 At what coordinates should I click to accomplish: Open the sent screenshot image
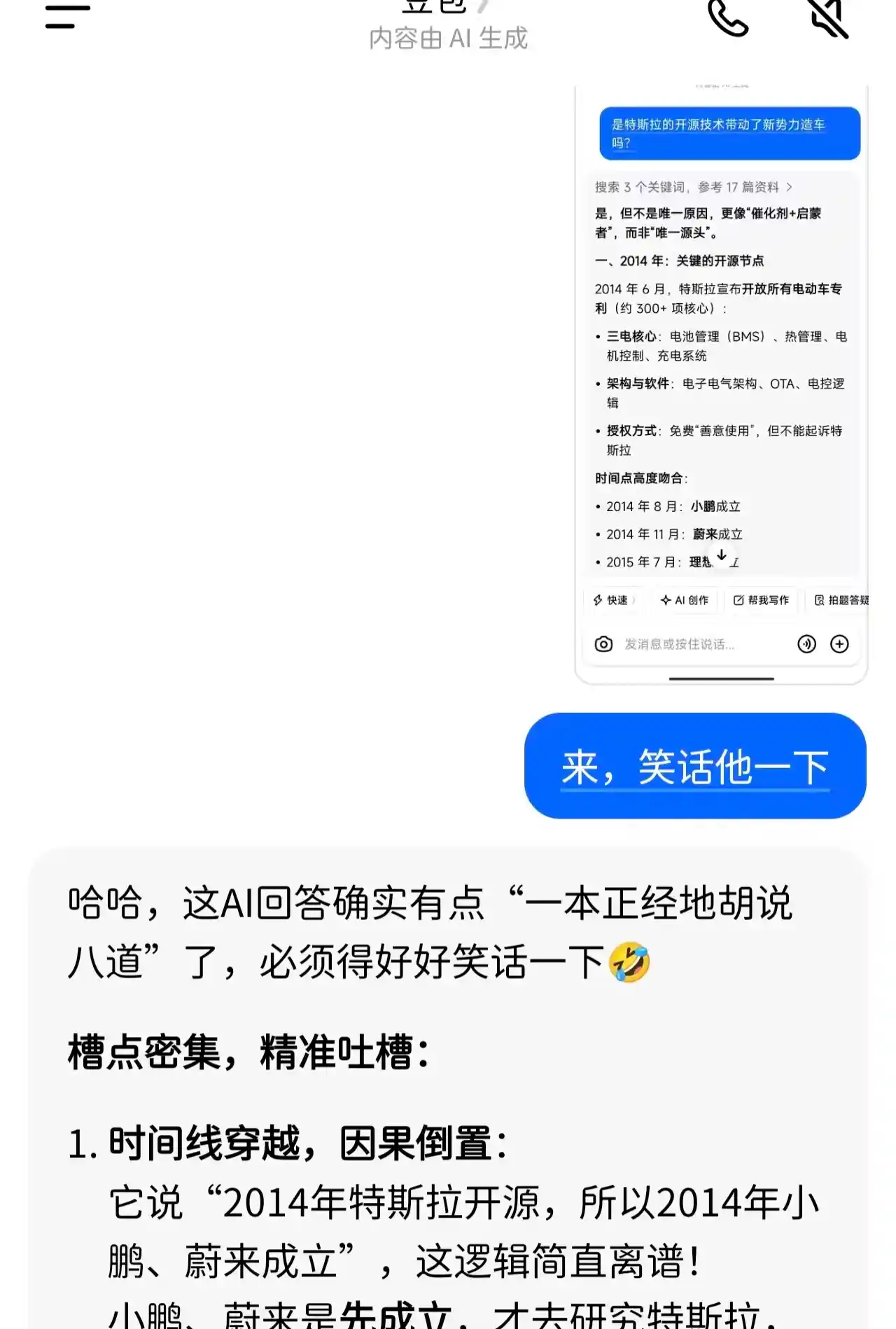(x=721, y=384)
